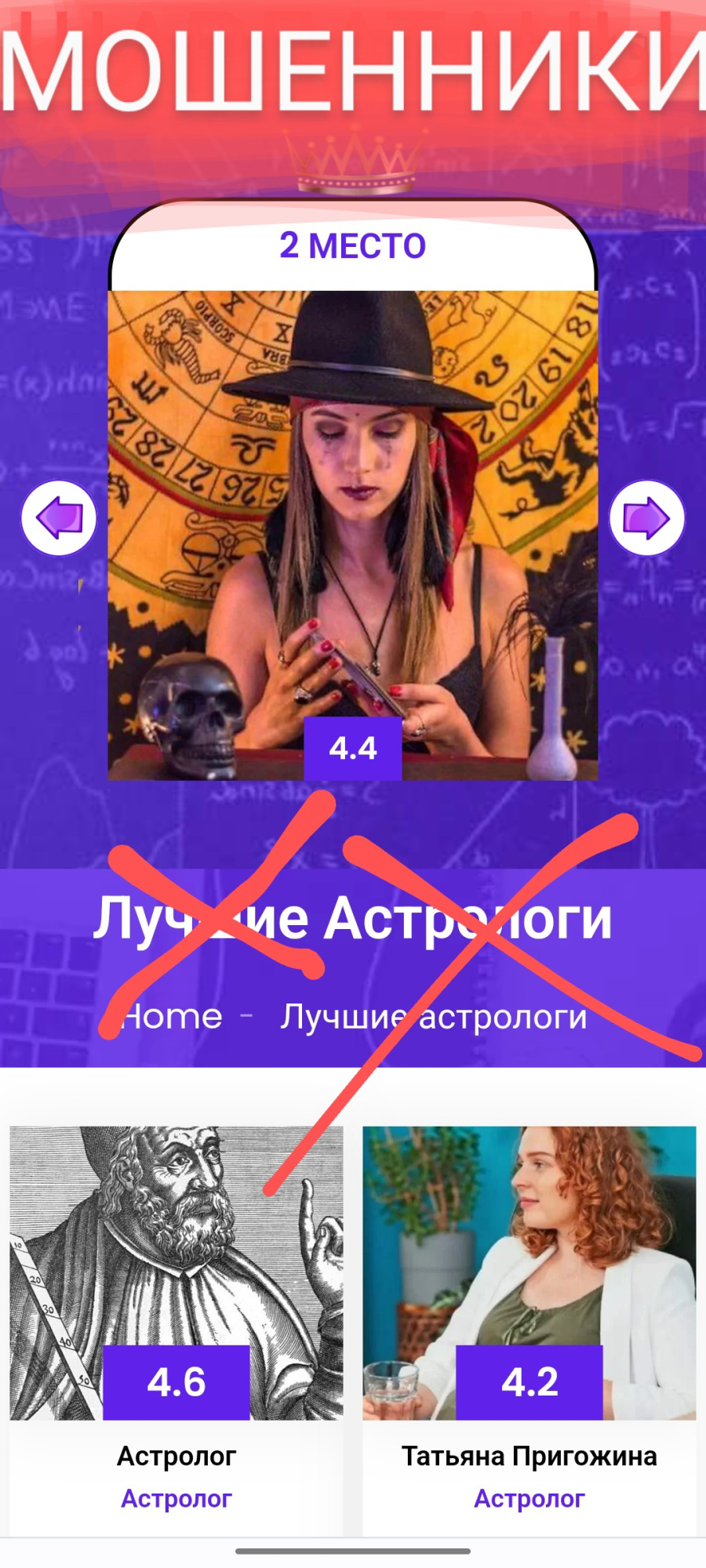
Task: Open Татьяна Пригожина's astrologer card
Action: (529, 1330)
